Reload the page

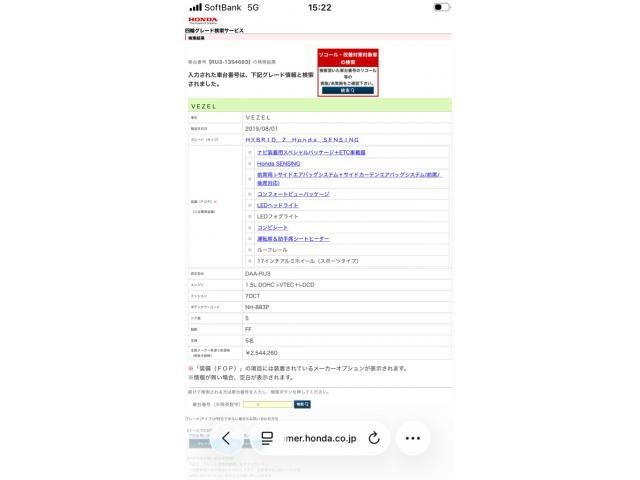(374, 438)
